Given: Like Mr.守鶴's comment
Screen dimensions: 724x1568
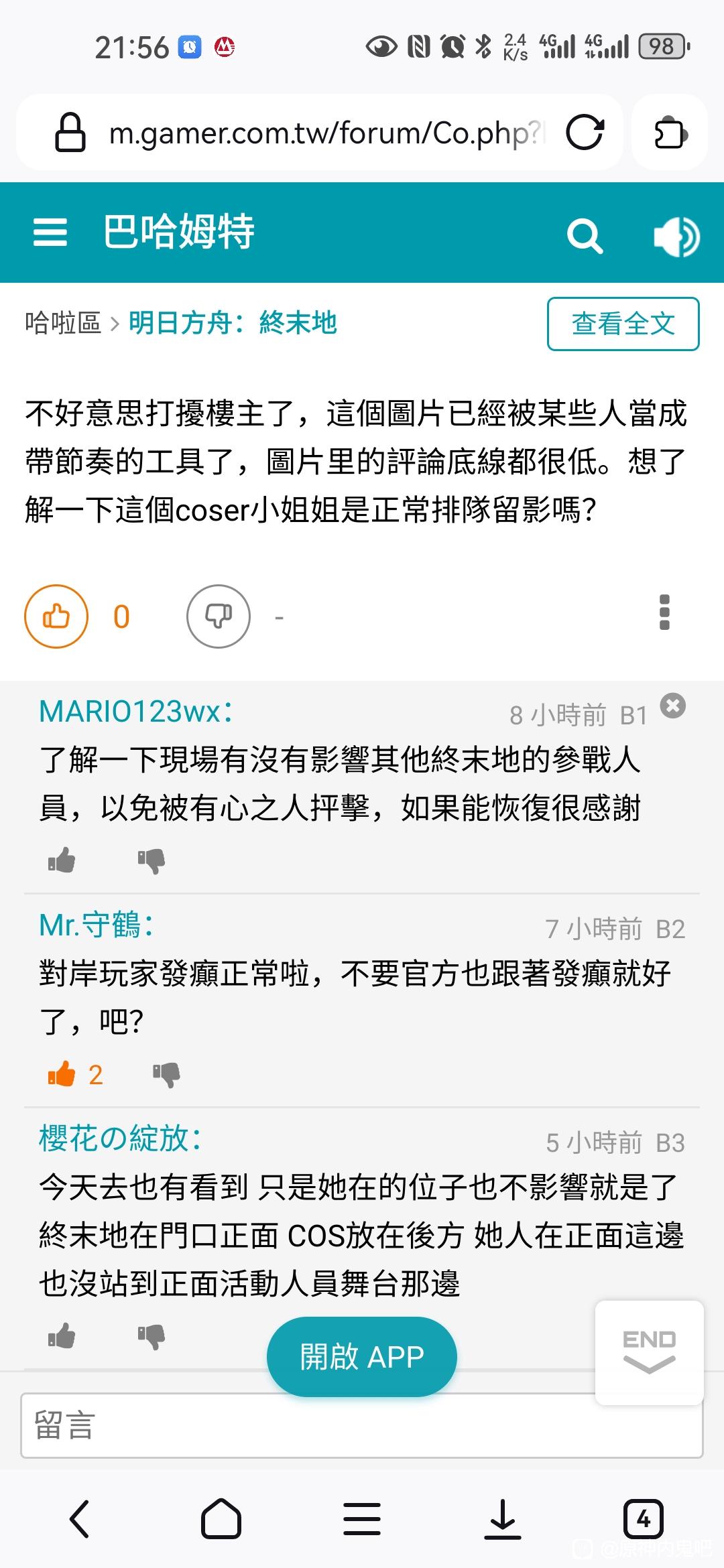Looking at the screenshot, I should pos(62,1074).
